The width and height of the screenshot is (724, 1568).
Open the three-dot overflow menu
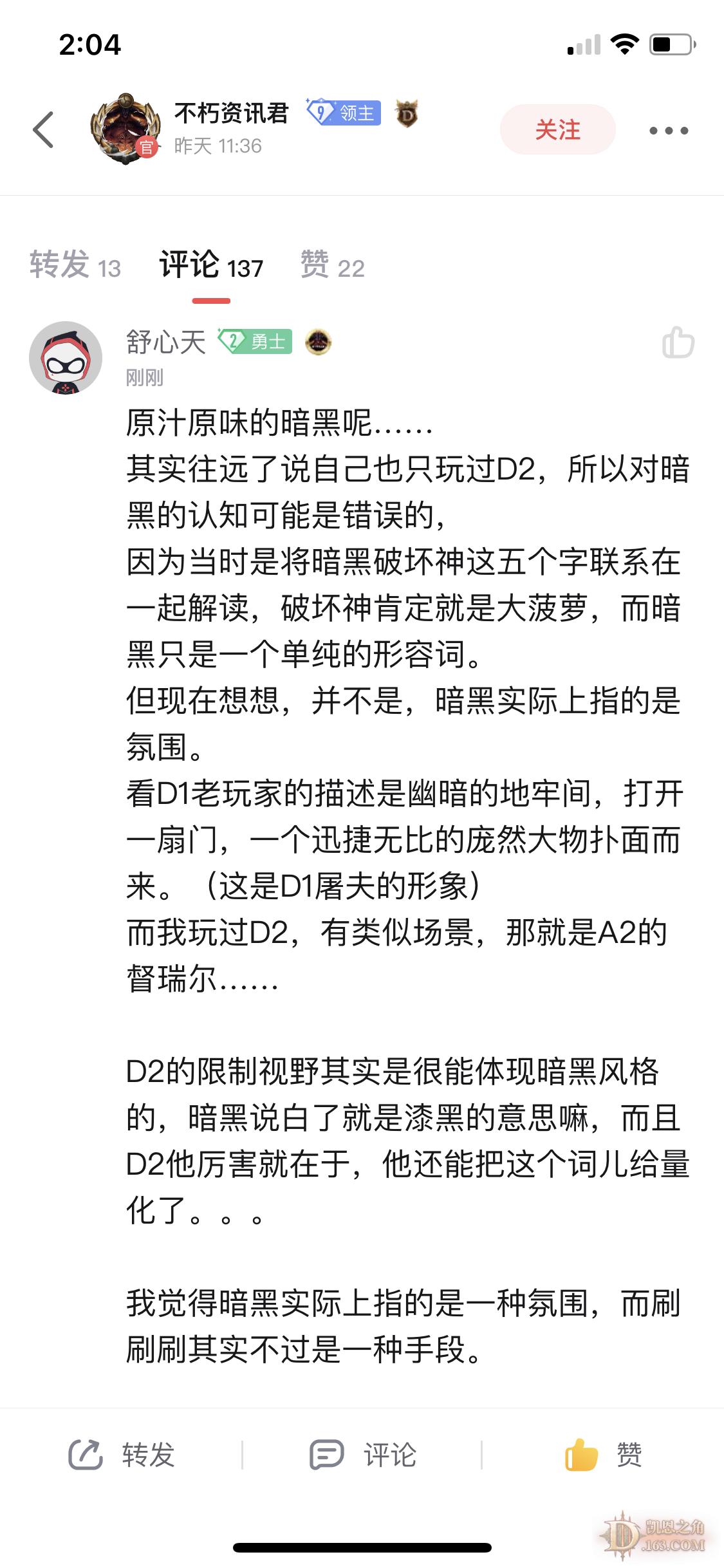669,131
